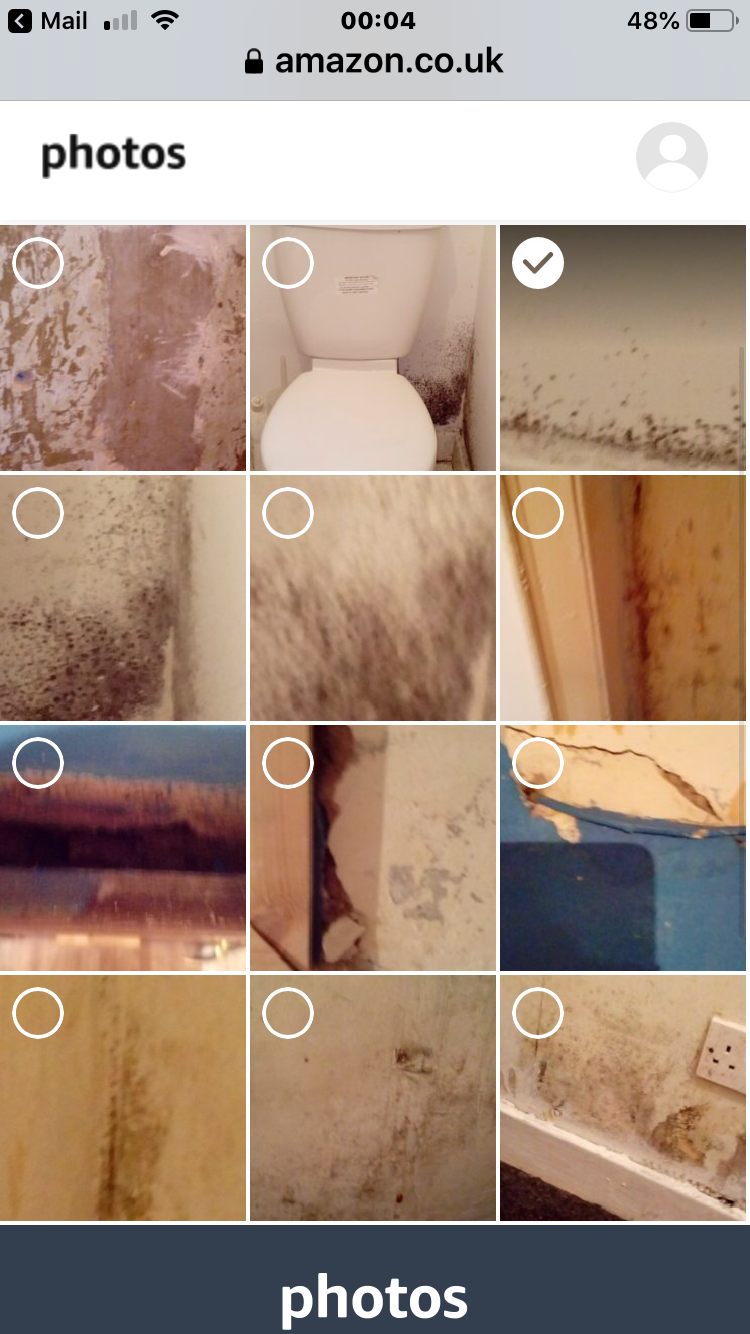Viewport: 750px width, 1334px height.
Task: Select the blurry grey mould photo
Action: [x=288, y=513]
